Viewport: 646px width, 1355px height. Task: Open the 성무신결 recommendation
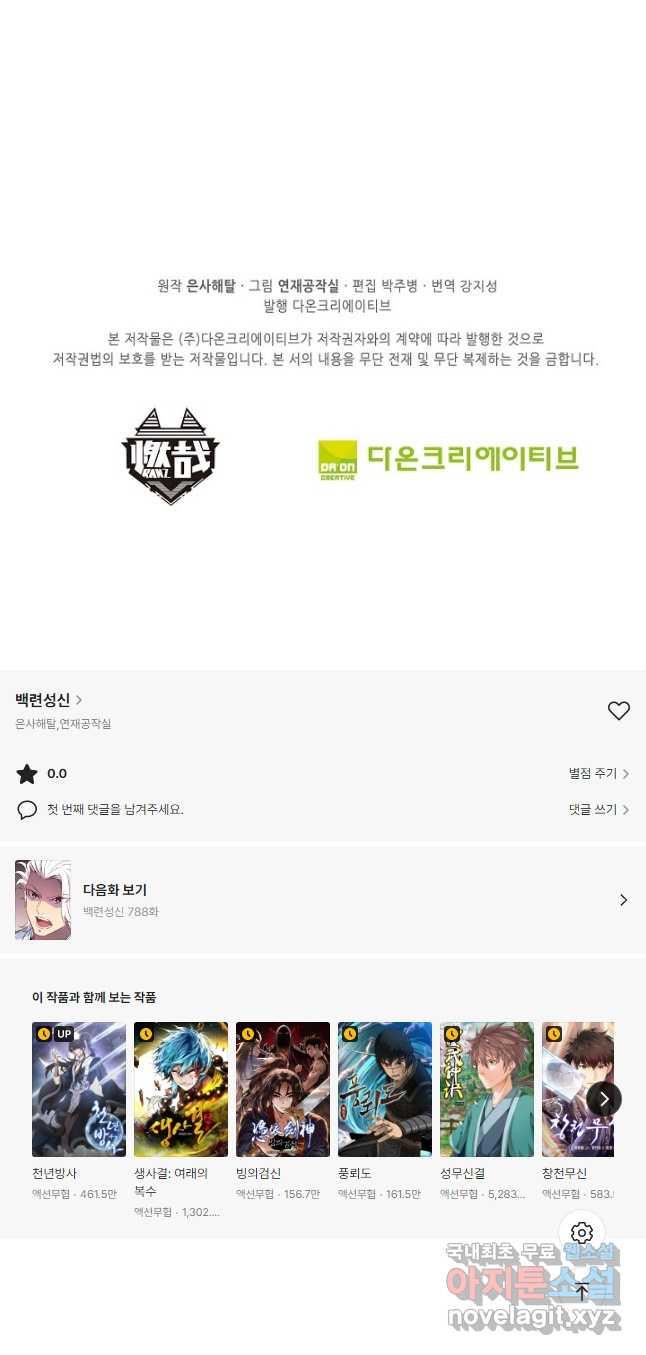[x=487, y=1090]
